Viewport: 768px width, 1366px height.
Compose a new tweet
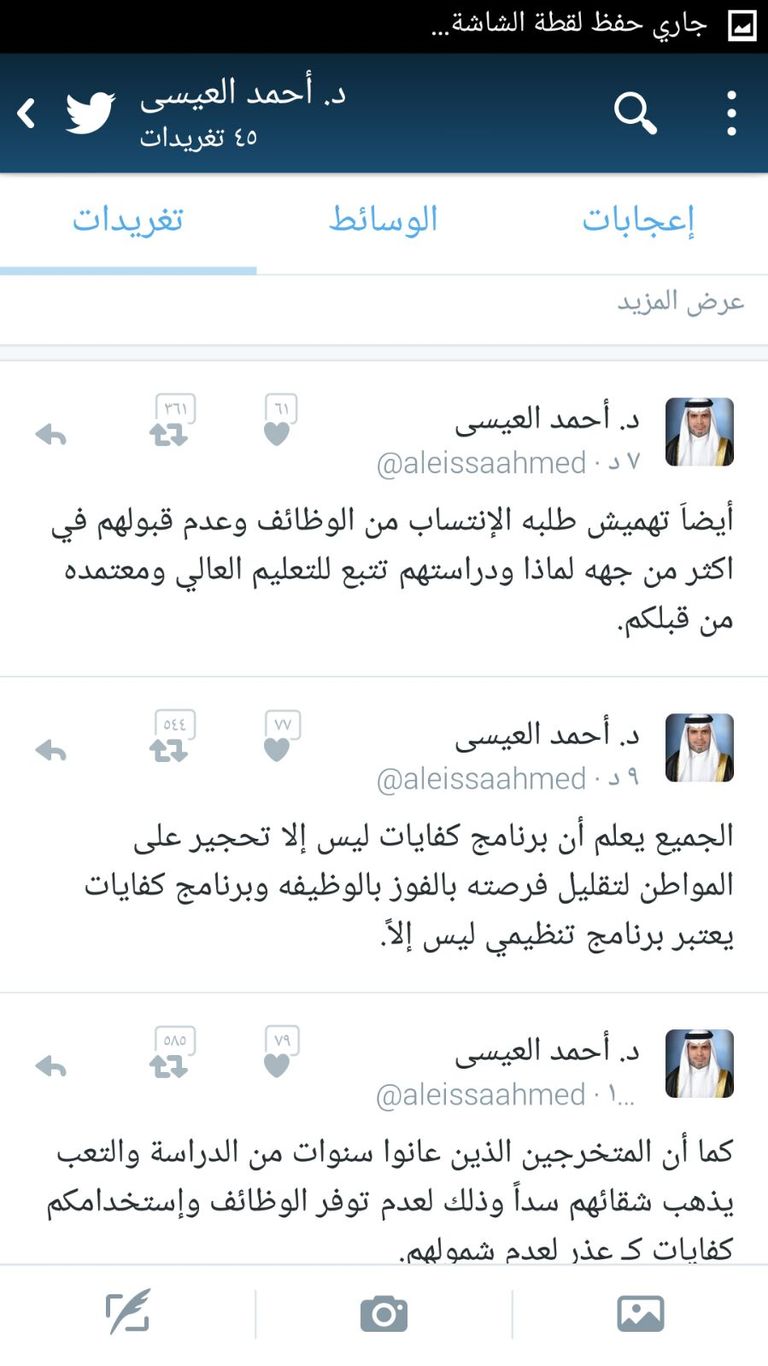pyautogui.click(x=128, y=1313)
